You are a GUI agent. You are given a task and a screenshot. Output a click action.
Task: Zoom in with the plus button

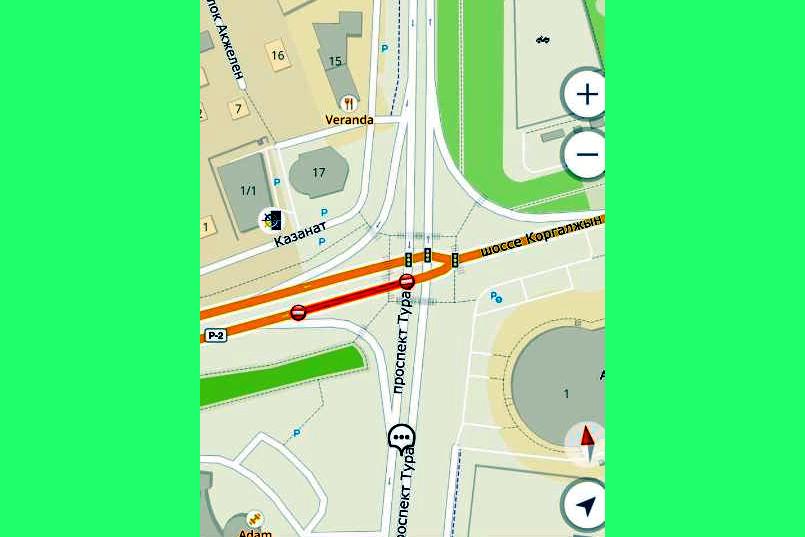(x=586, y=95)
